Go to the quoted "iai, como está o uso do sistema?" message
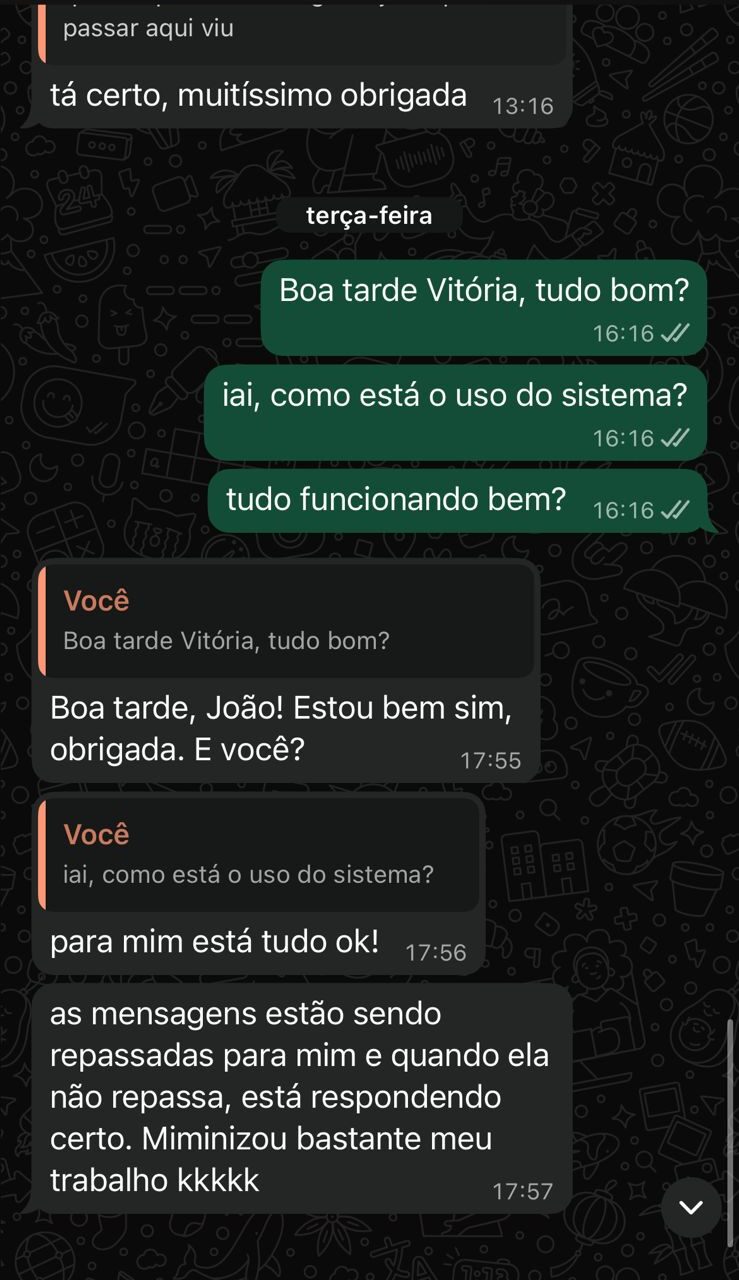 [260, 855]
